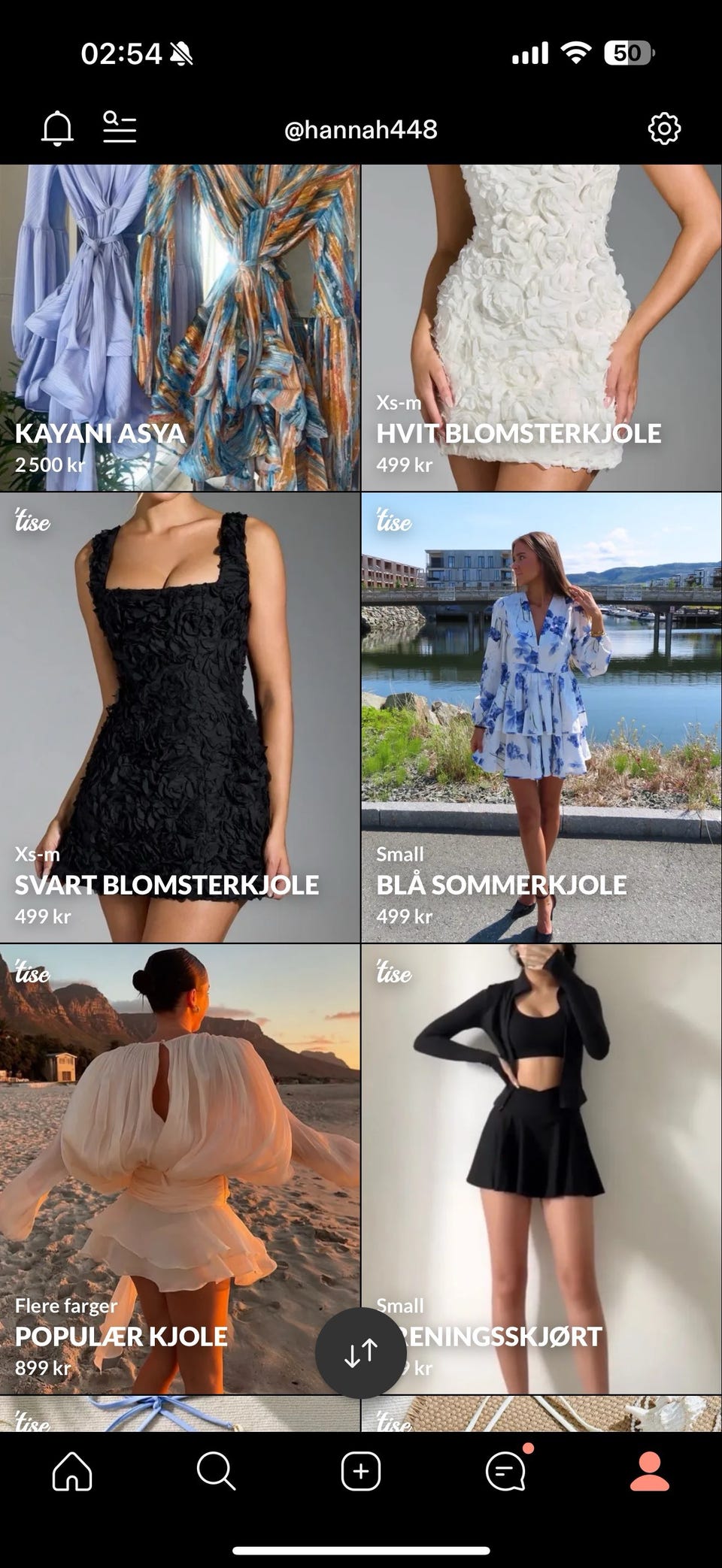Tap the @hannah448 username header
The image size is (722, 1568).
click(361, 129)
